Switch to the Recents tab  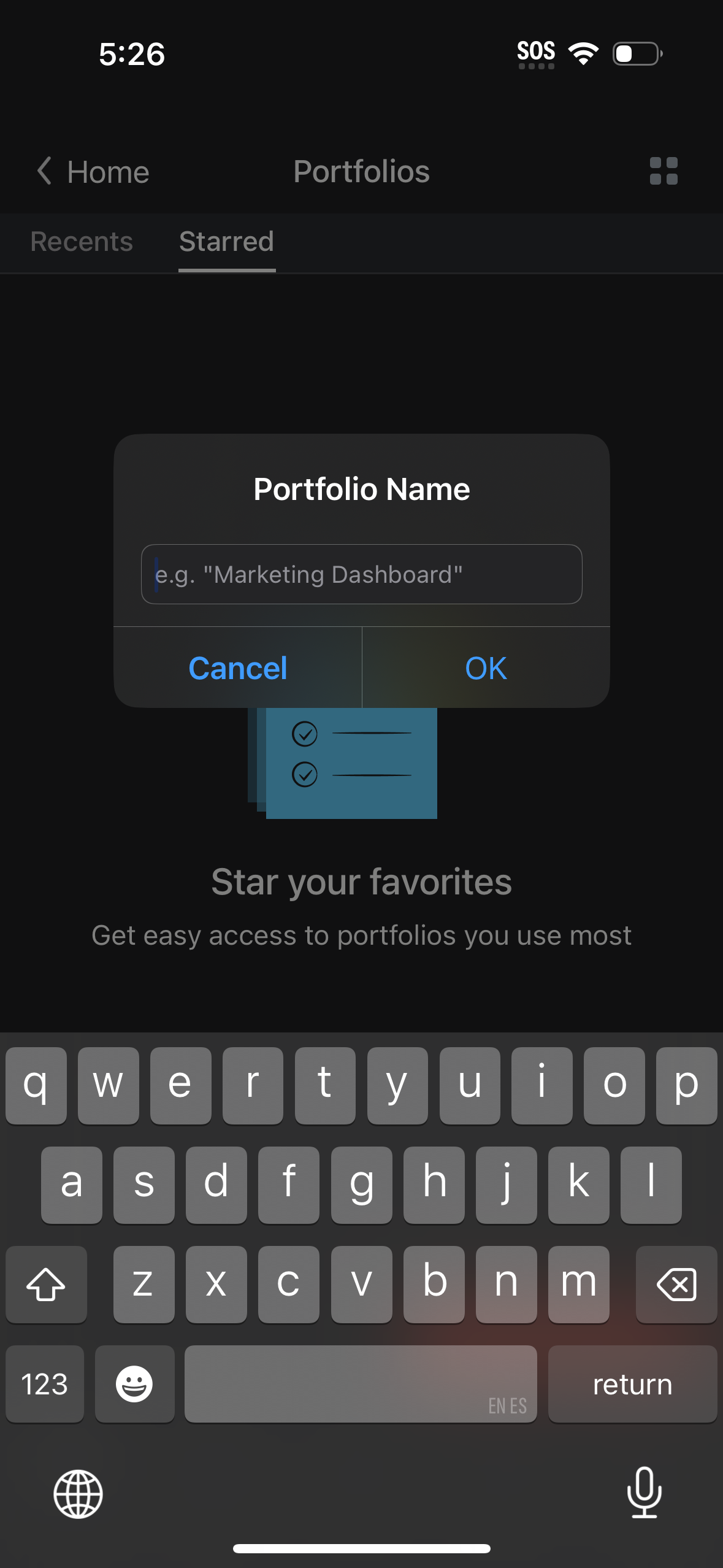click(x=81, y=242)
